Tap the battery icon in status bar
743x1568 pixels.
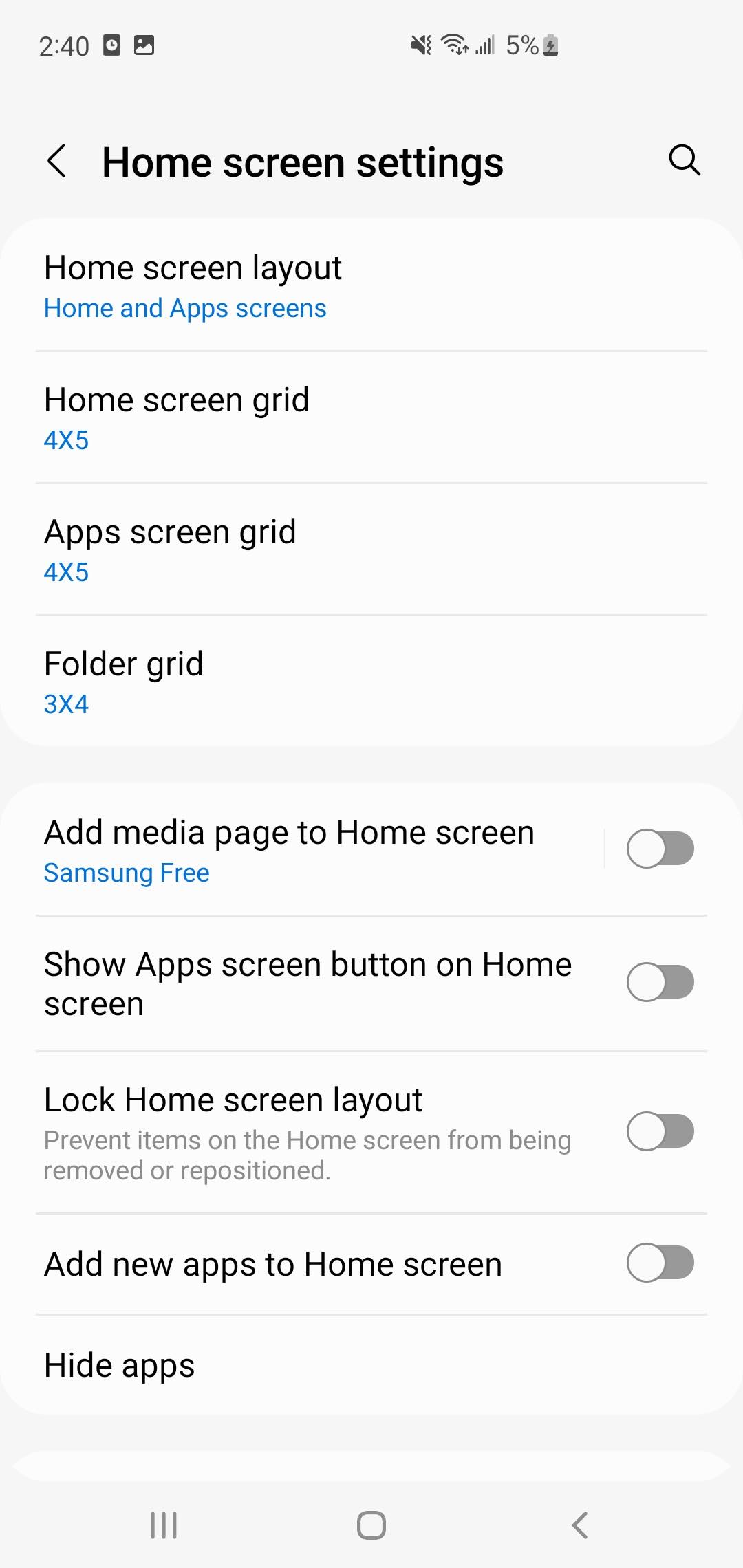click(x=550, y=44)
